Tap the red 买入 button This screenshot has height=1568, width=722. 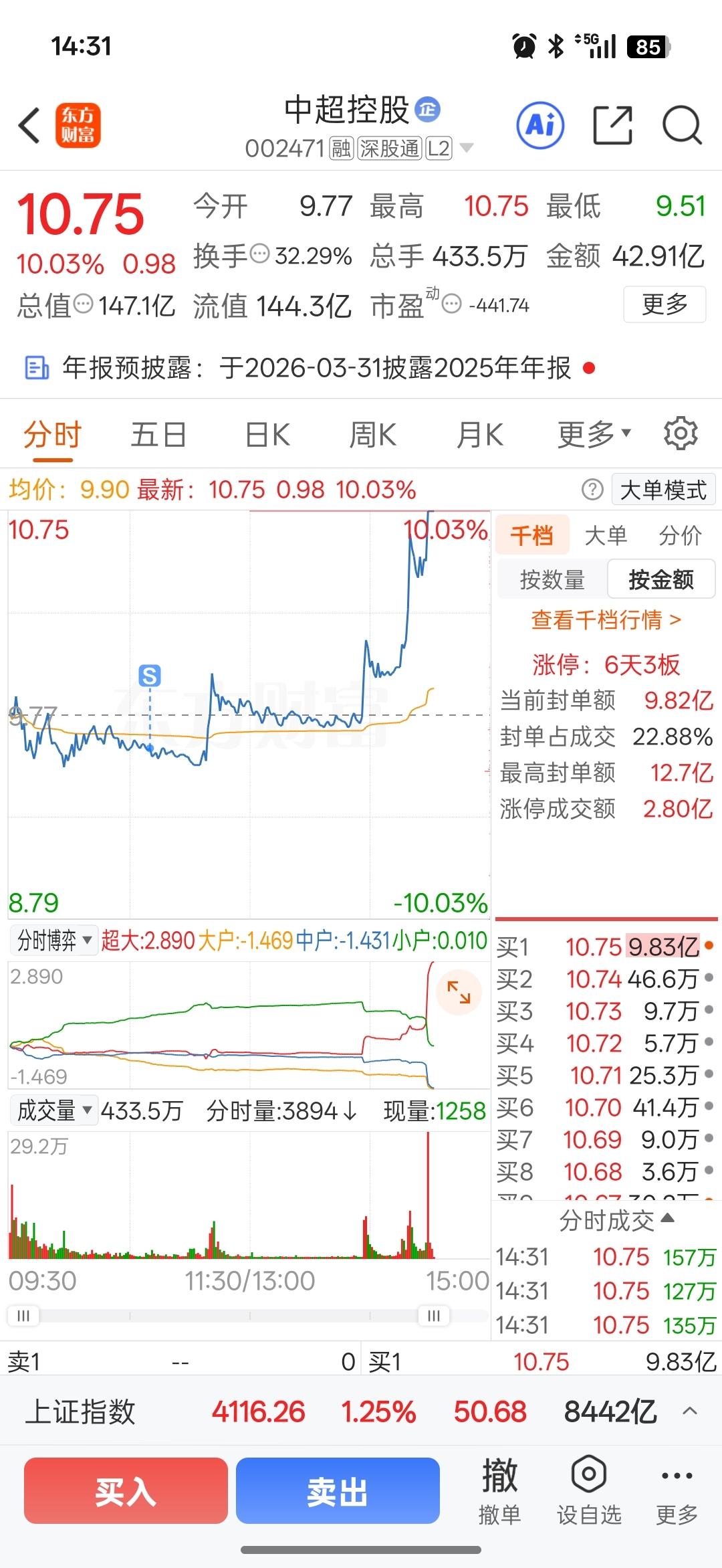pyautogui.click(x=126, y=1490)
